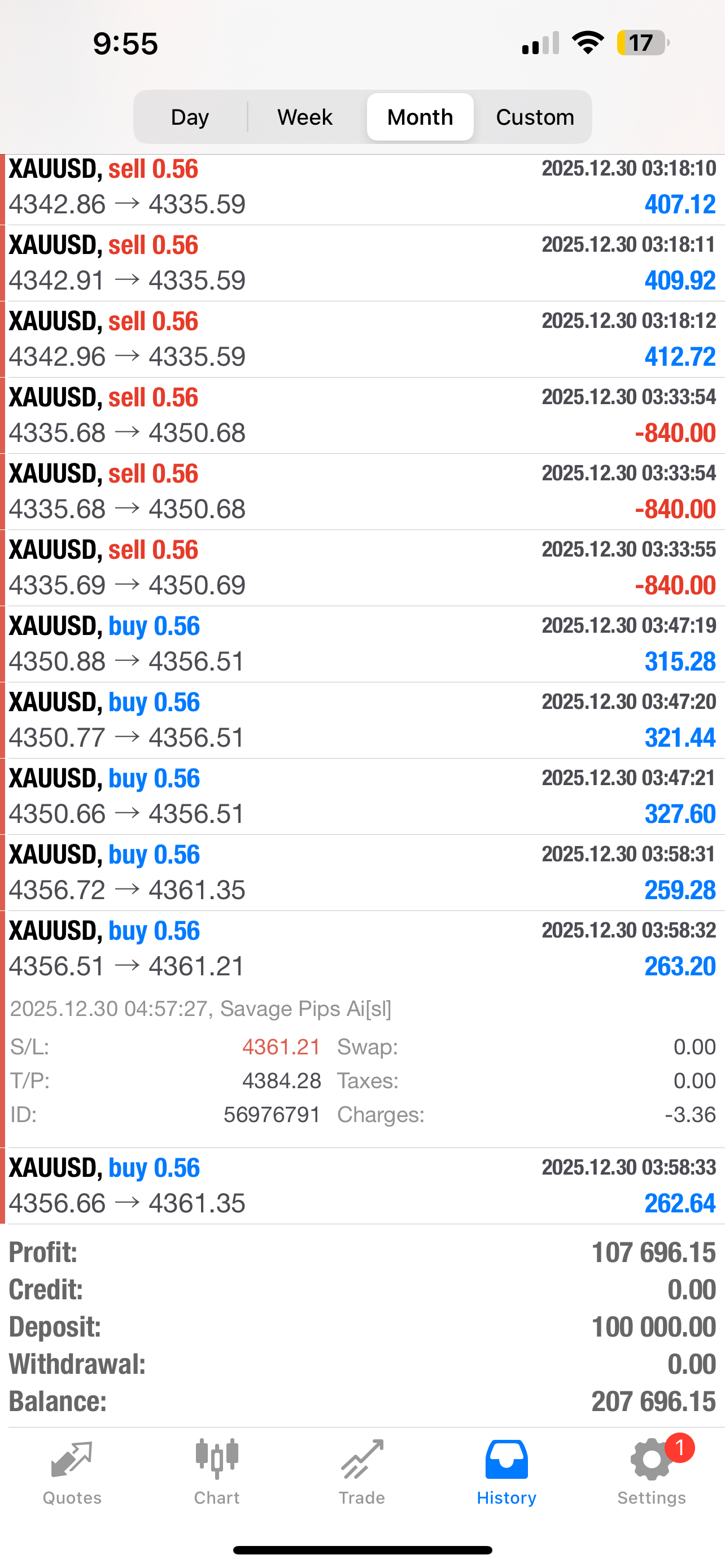Tap the Profit figure 107 696.15

(x=653, y=1251)
